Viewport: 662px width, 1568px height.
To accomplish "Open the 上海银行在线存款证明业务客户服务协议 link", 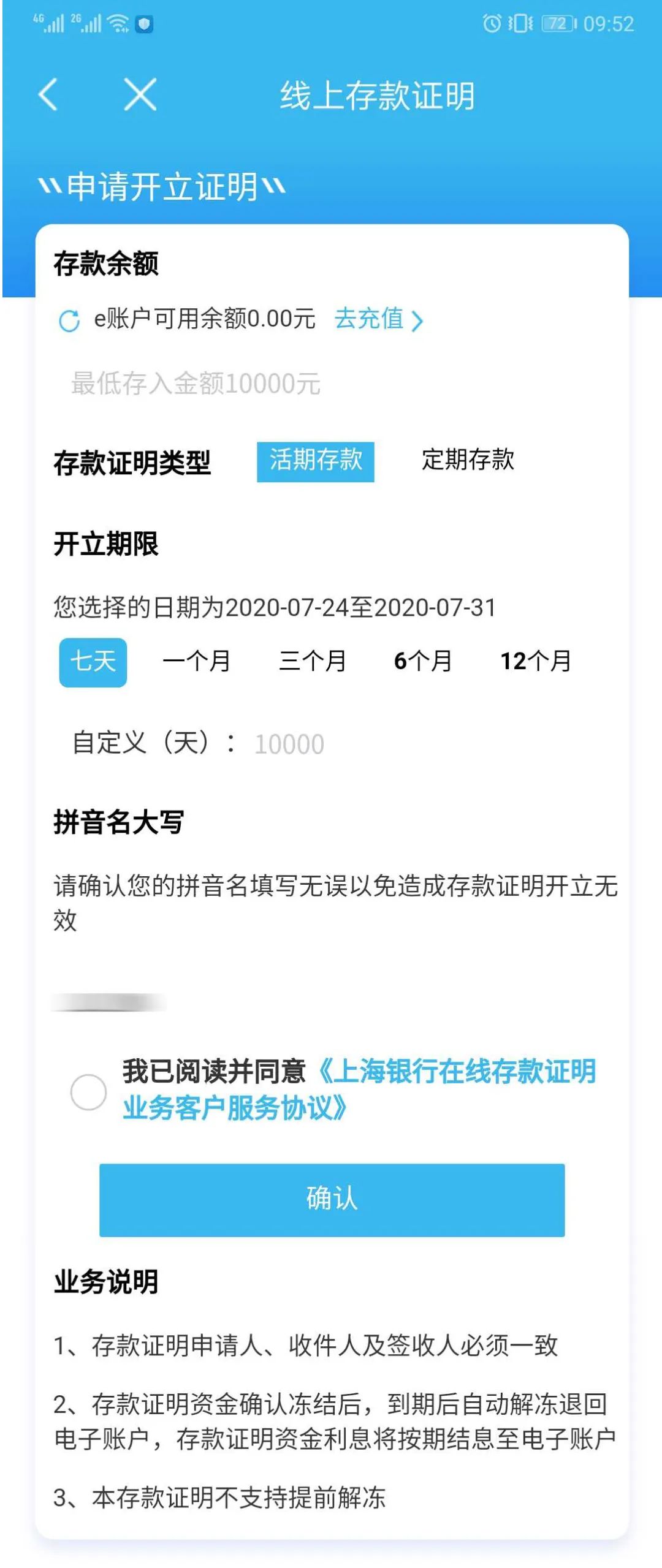I will (x=359, y=1089).
